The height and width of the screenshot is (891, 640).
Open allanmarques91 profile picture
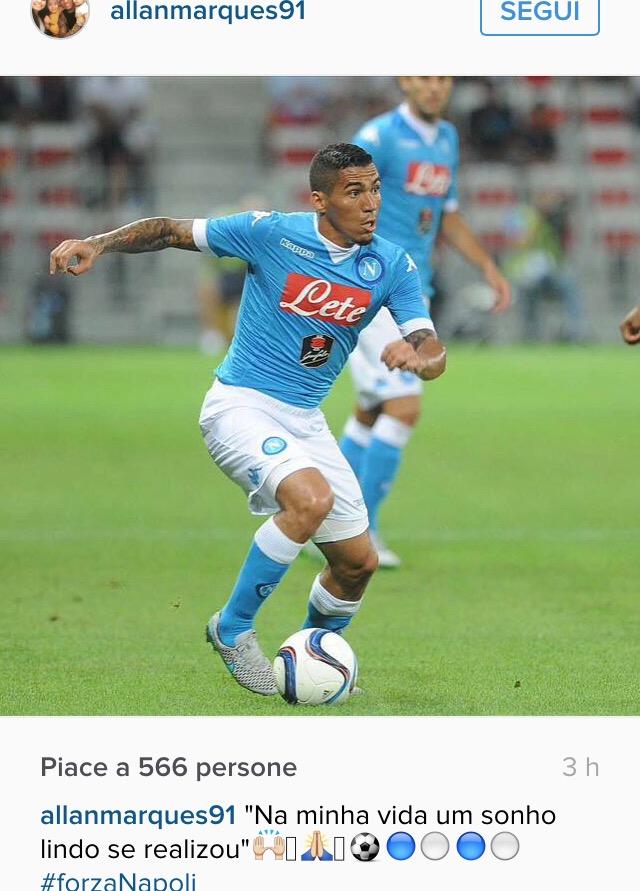coord(60,13)
